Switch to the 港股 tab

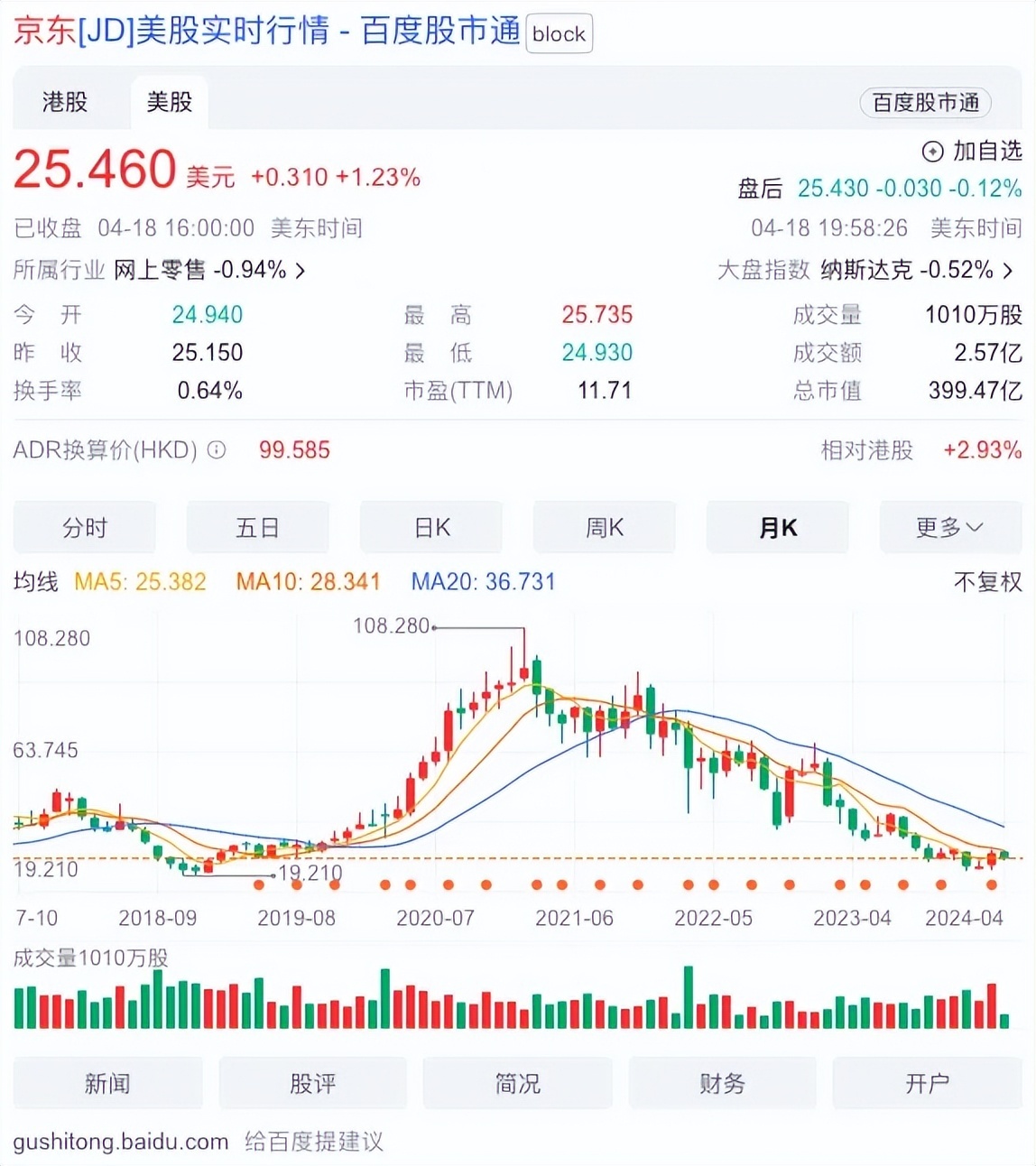point(65,102)
